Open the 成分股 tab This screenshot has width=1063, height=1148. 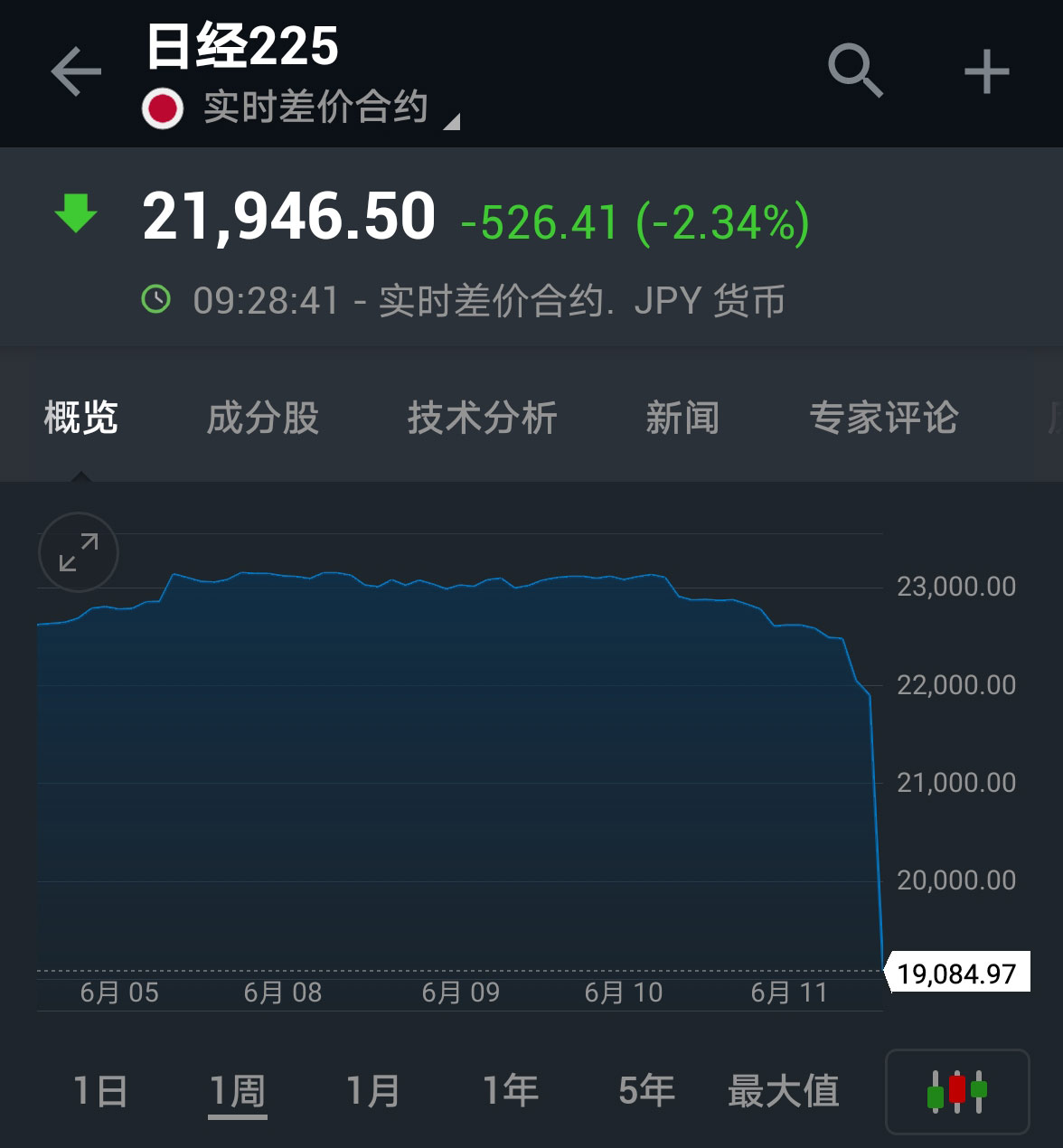[x=263, y=418]
